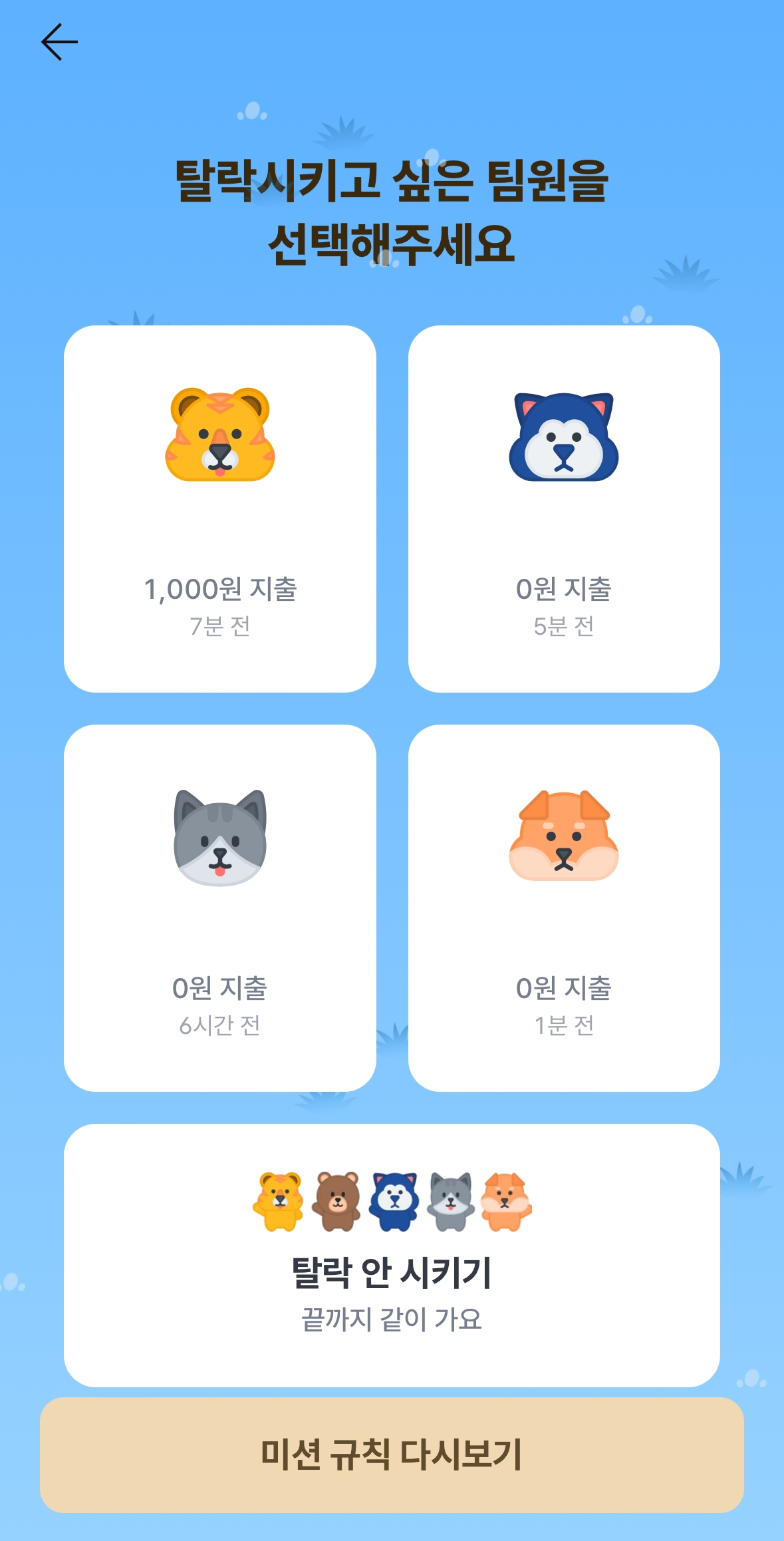Screen dimensions: 784x1541
Task: Select the orange shiba dog avatar icon
Action: pyautogui.click(x=564, y=838)
